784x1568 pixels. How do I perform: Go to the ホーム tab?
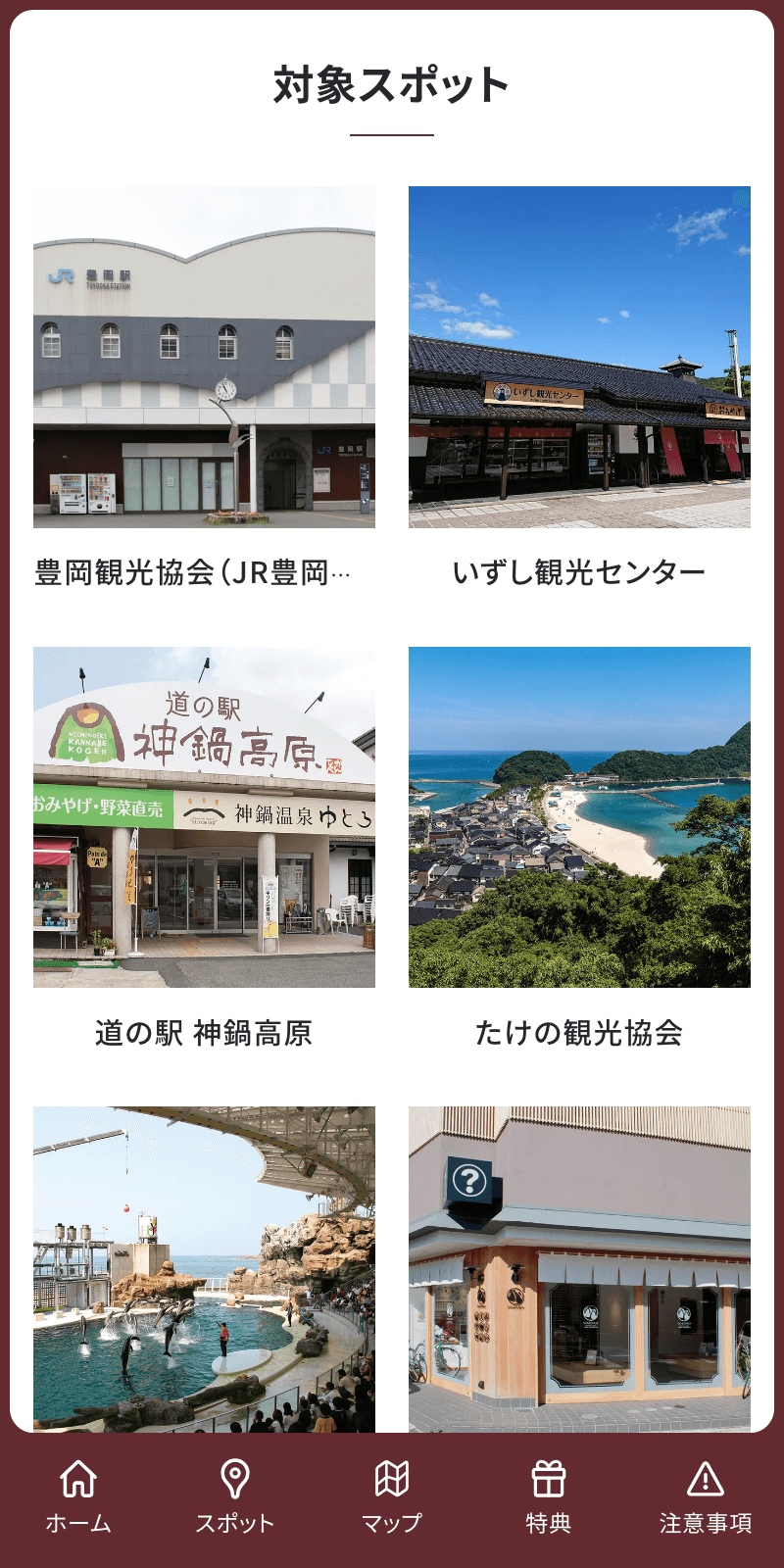click(78, 1497)
